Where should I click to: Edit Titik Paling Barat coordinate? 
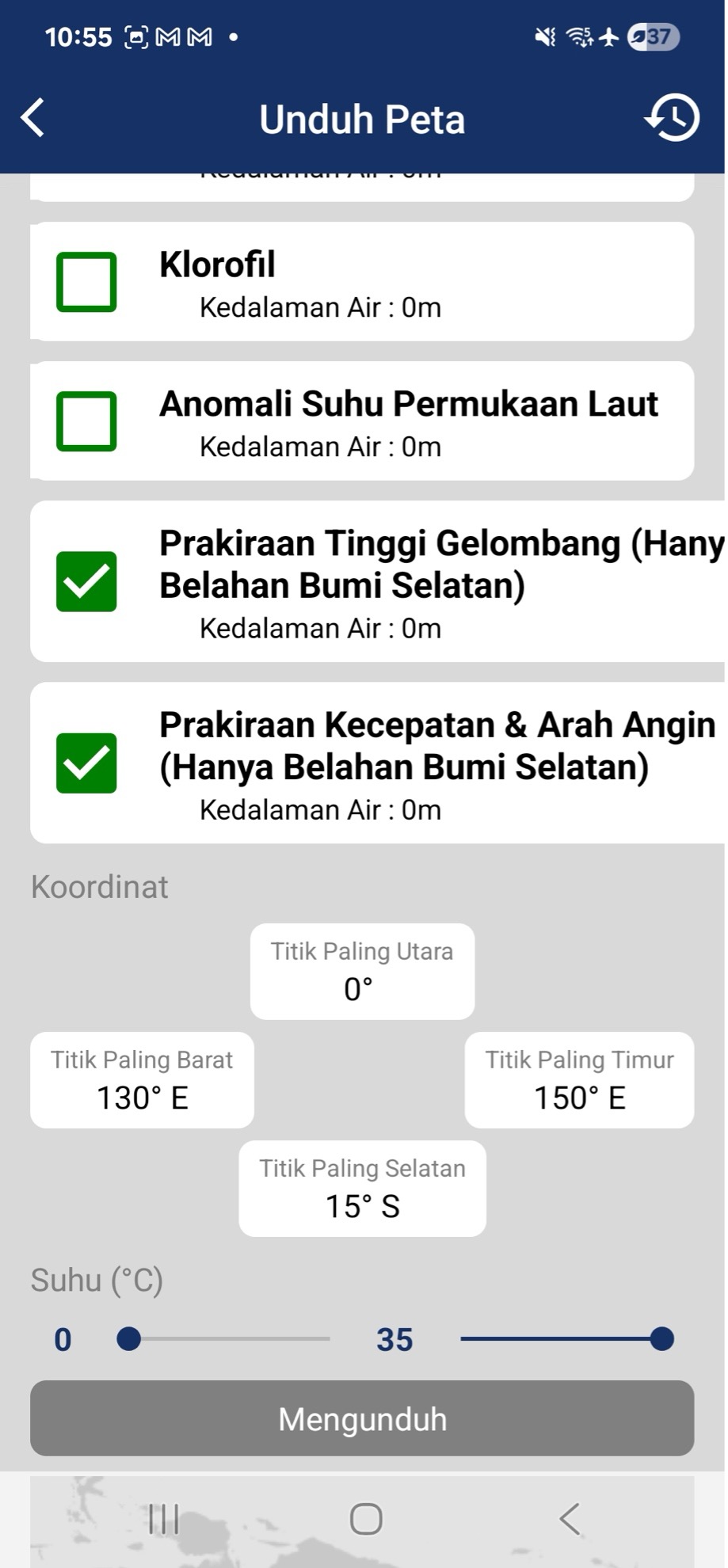tap(142, 1080)
